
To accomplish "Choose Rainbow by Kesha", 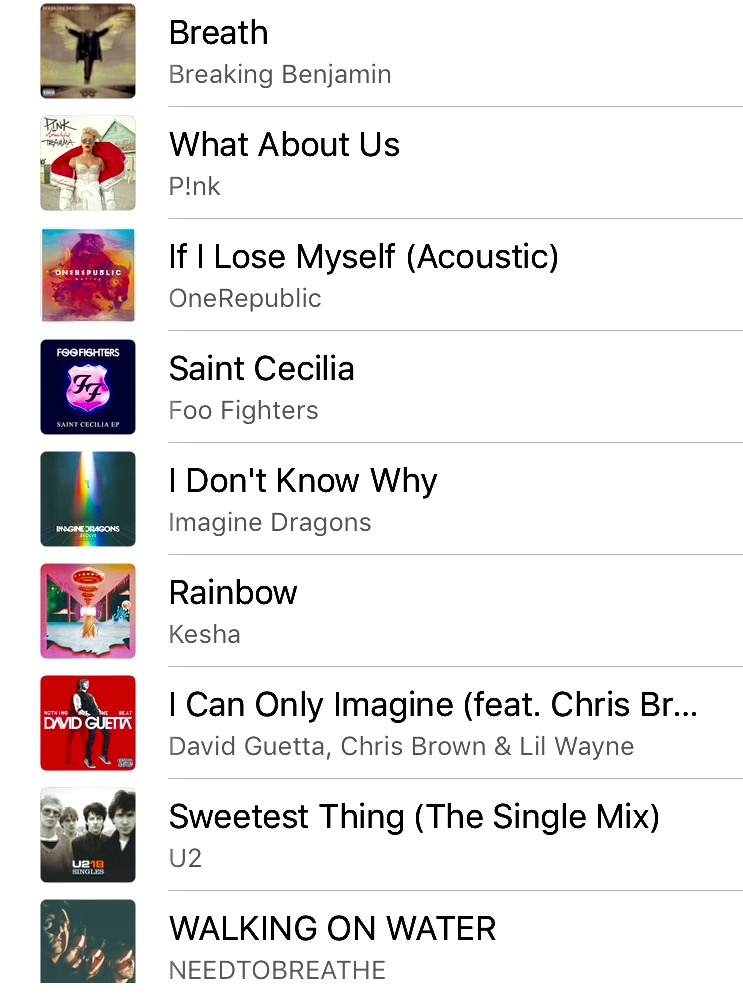I will tap(233, 593).
